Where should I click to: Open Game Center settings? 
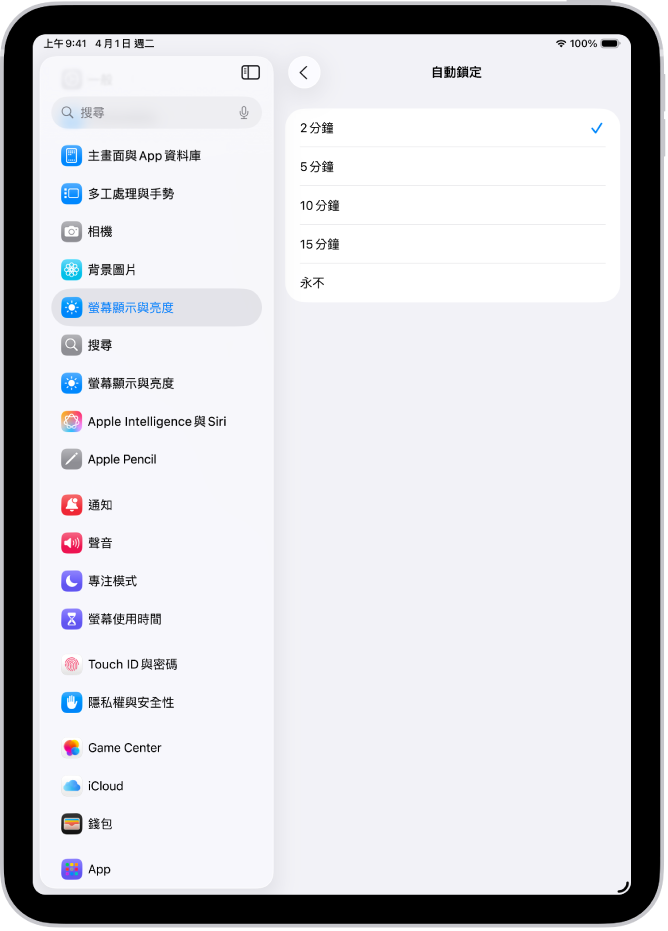coord(124,748)
